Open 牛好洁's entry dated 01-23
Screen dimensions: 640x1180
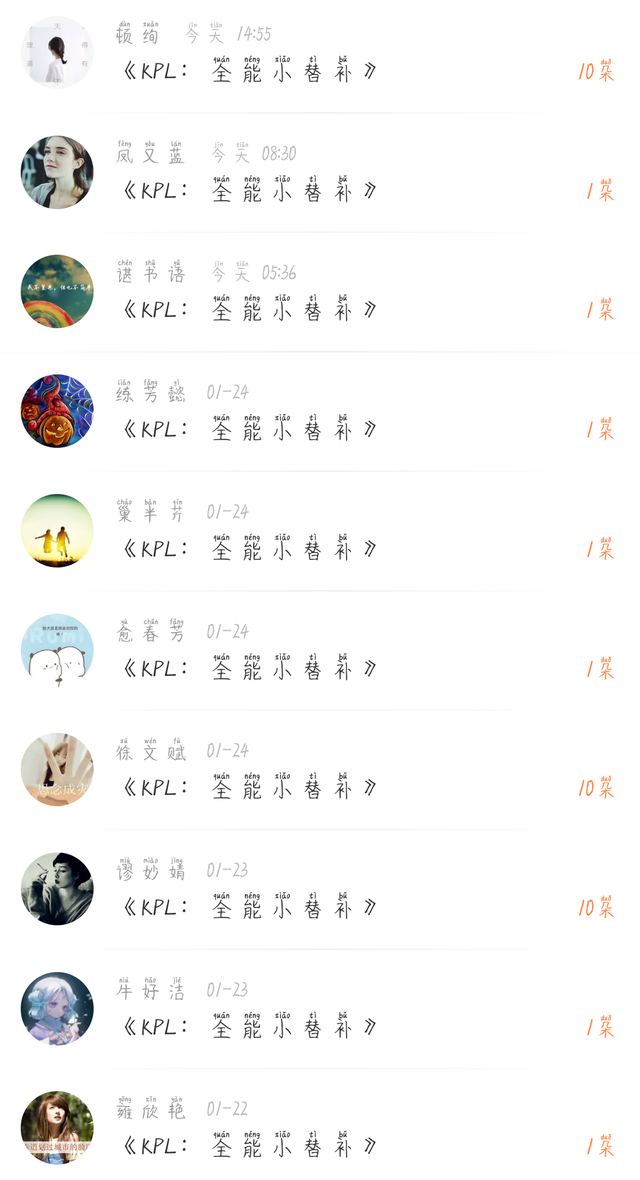[x=320, y=1009]
